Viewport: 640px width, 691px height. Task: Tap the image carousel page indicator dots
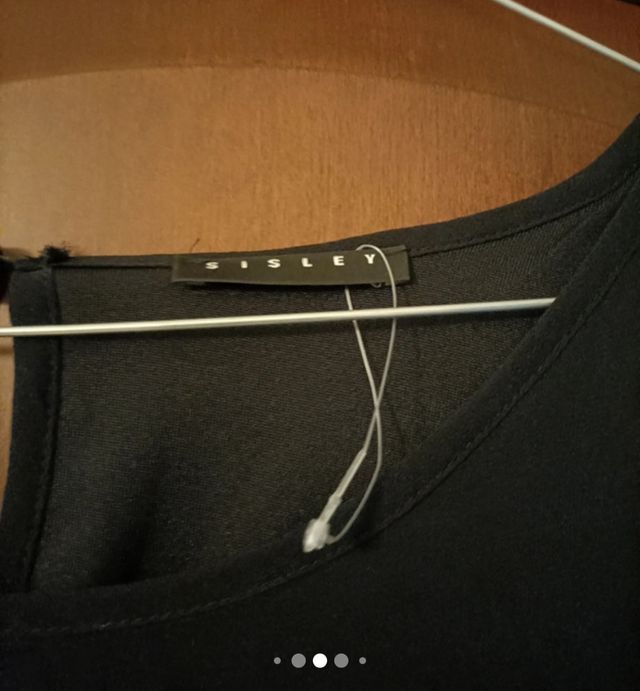[x=319, y=660]
